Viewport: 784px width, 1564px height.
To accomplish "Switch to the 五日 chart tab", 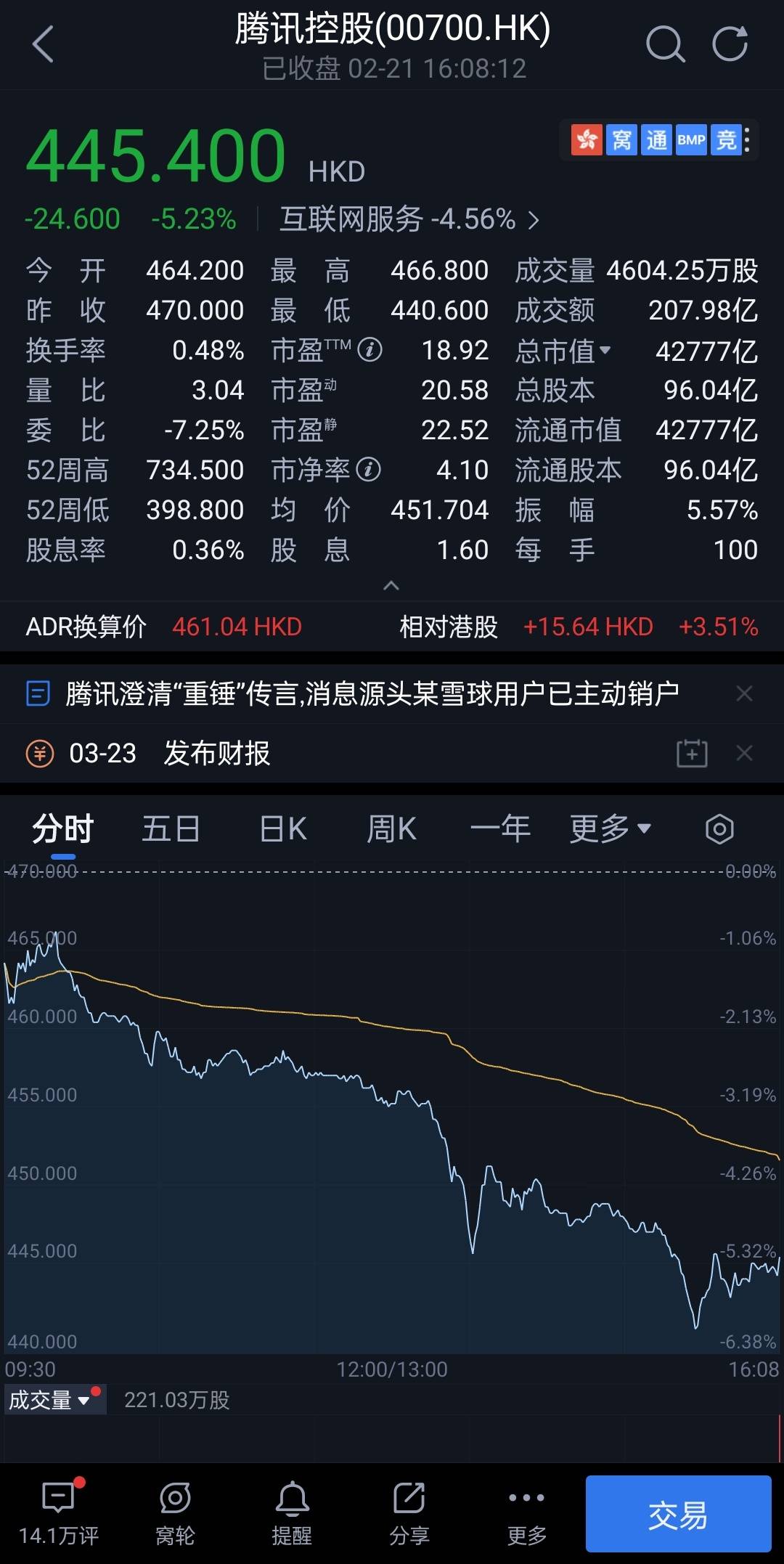I will [x=171, y=828].
